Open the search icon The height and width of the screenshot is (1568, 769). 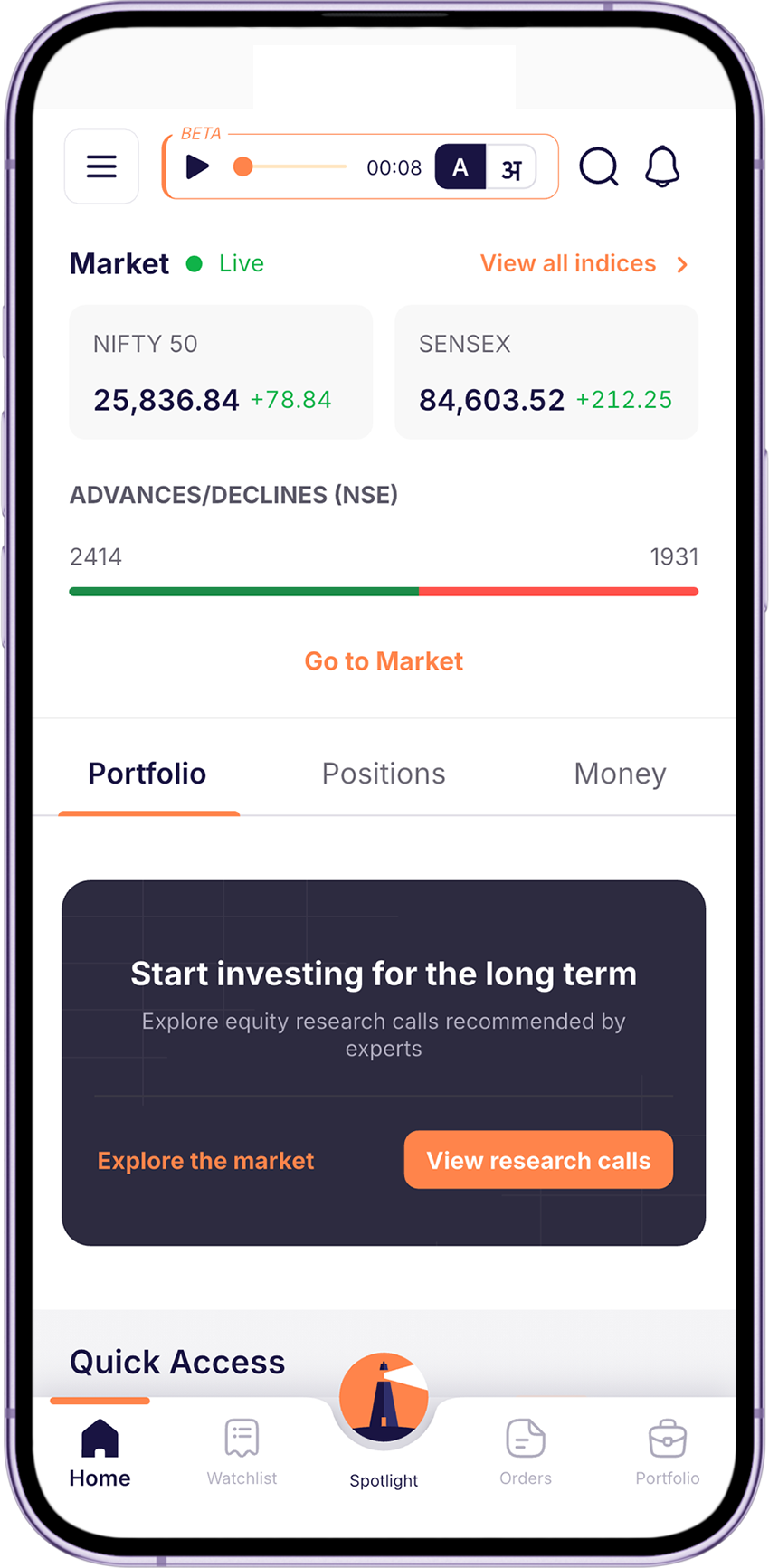(x=599, y=166)
